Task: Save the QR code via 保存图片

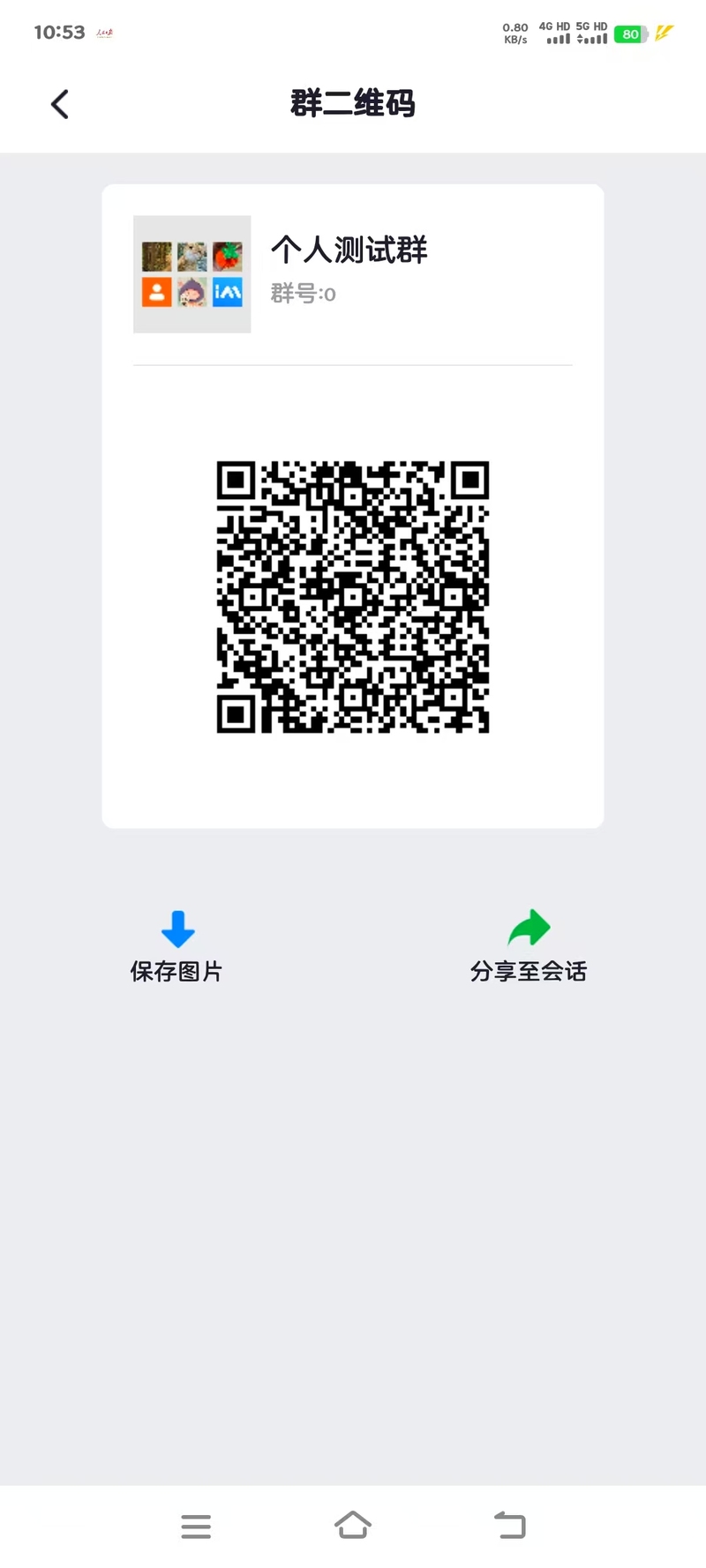Action: [x=176, y=946]
